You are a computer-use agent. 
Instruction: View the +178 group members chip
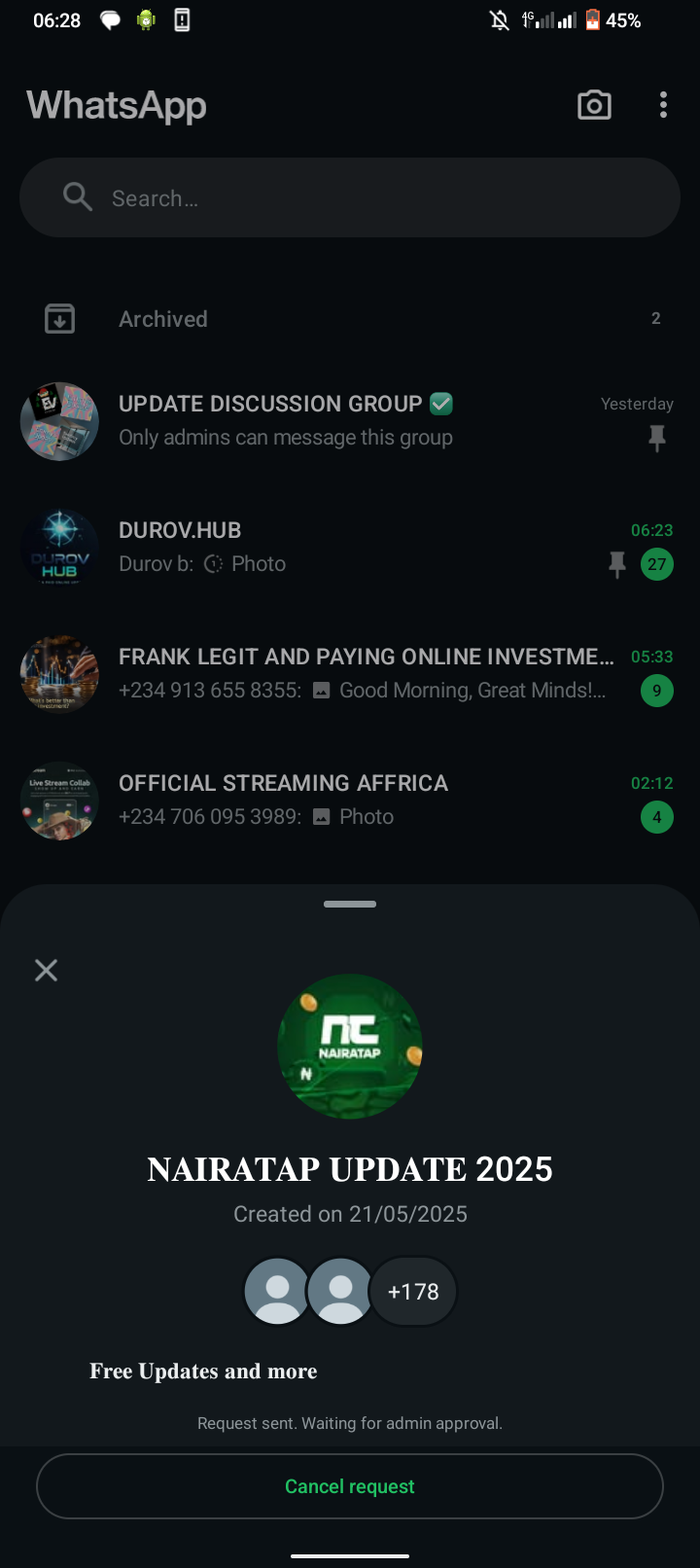[413, 1292]
